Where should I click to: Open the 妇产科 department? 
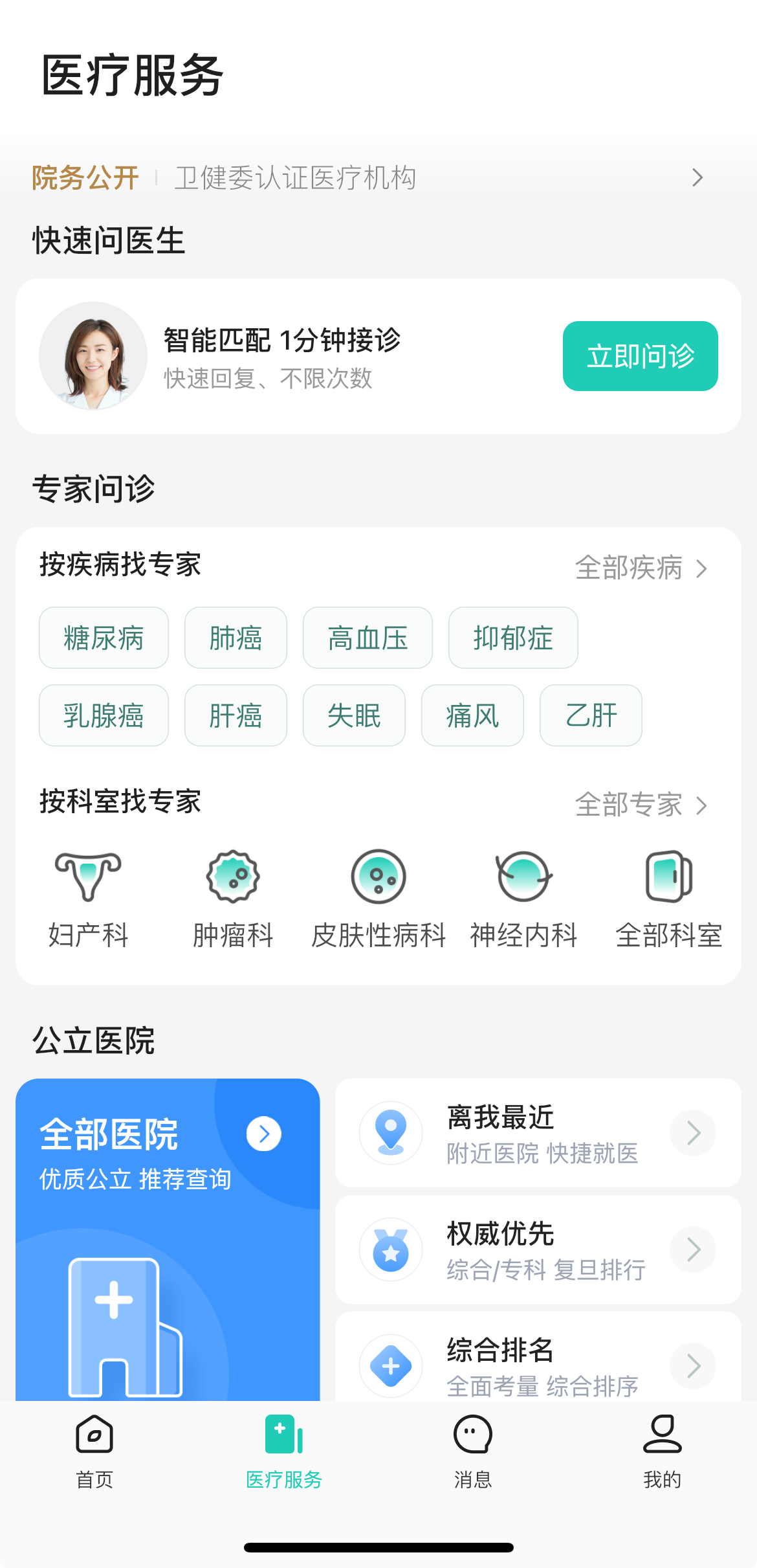(x=89, y=899)
